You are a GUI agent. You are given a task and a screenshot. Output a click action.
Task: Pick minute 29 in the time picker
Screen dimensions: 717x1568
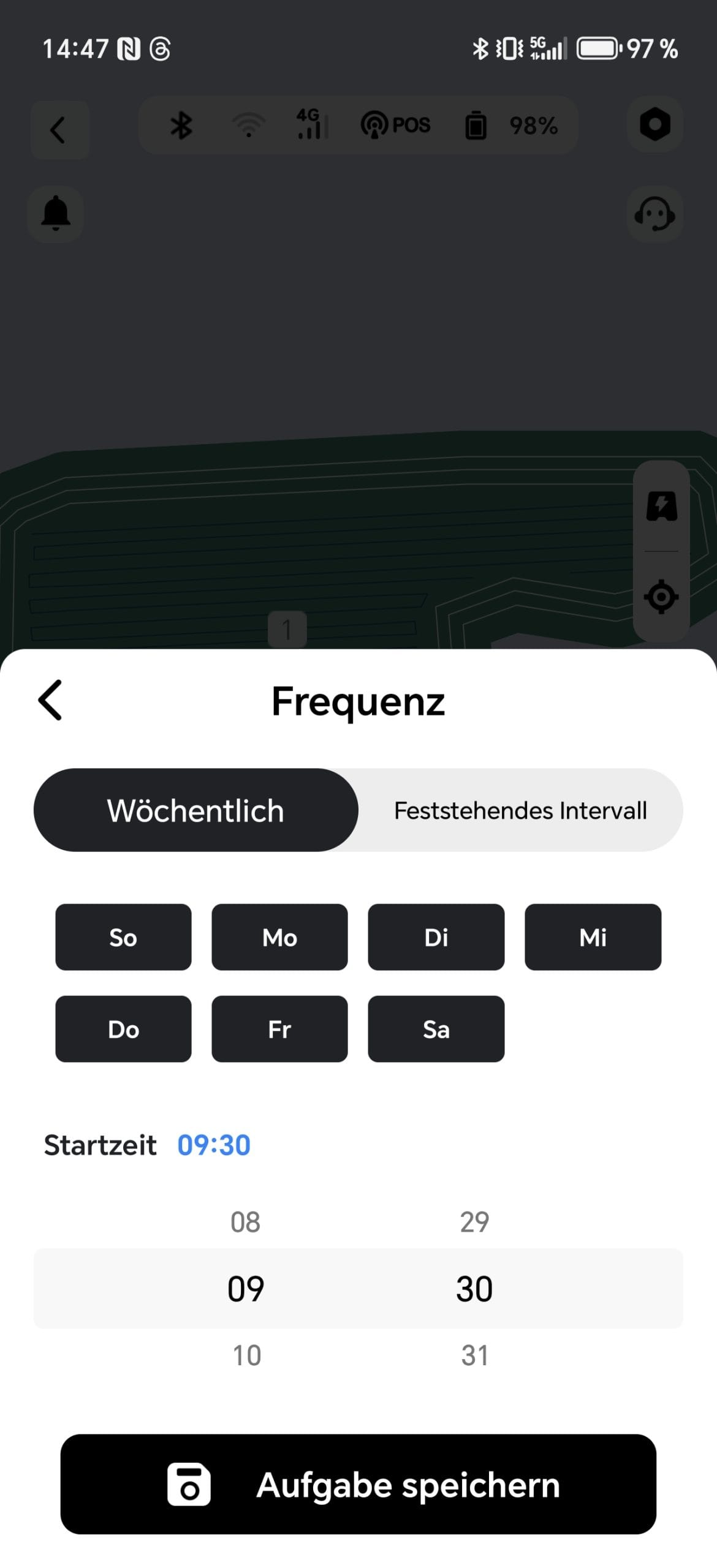tap(474, 1222)
